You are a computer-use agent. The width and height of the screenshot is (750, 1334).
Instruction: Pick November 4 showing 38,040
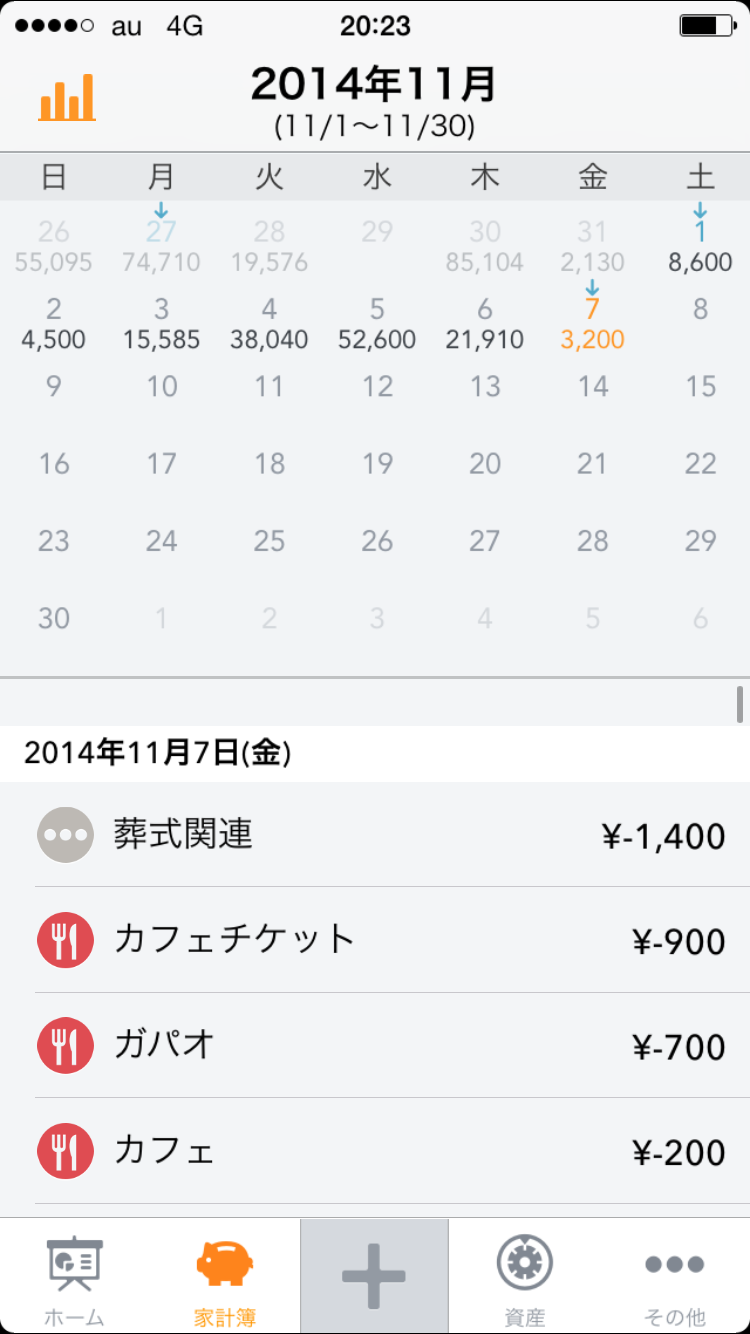pyautogui.click(x=269, y=323)
